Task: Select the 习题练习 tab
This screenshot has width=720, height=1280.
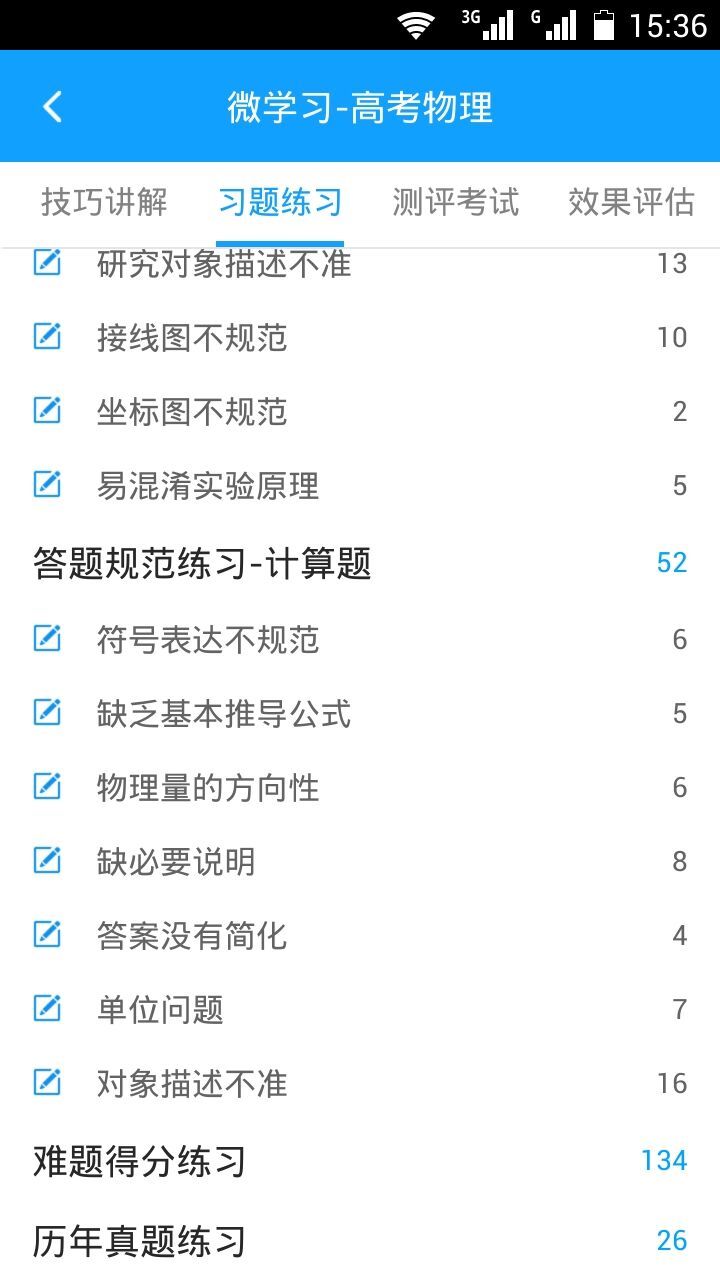Action: [x=280, y=202]
